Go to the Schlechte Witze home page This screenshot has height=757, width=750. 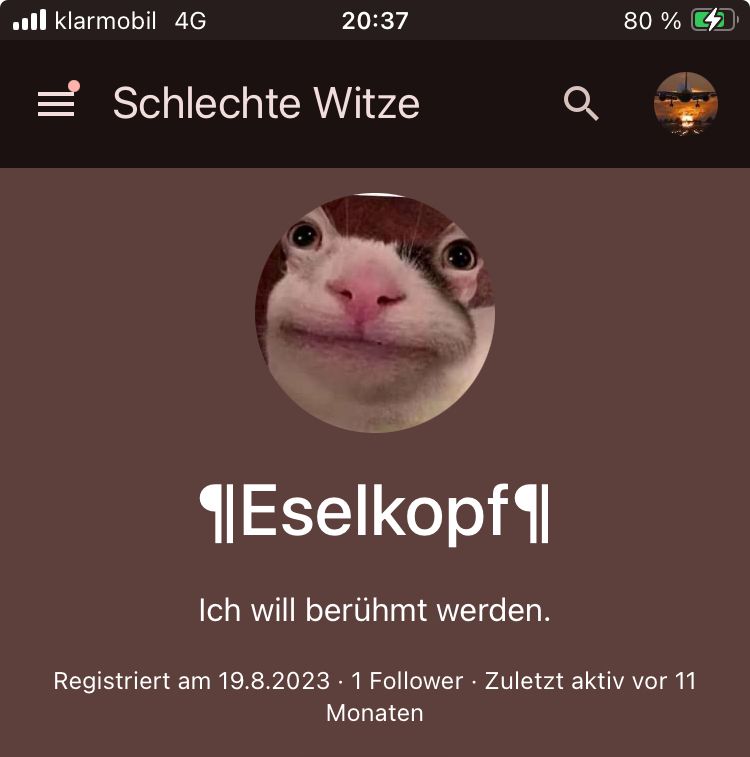pyautogui.click(x=266, y=103)
